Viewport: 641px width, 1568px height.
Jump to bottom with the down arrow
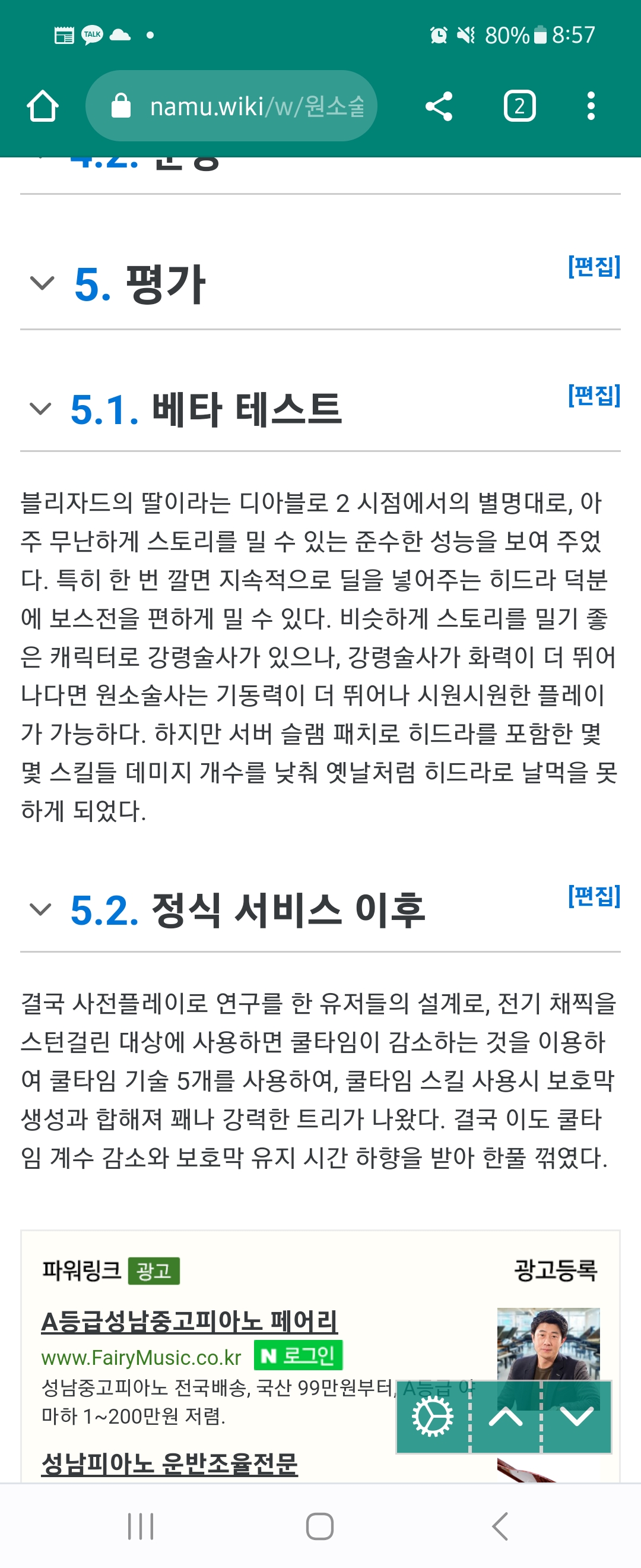pos(576,1417)
